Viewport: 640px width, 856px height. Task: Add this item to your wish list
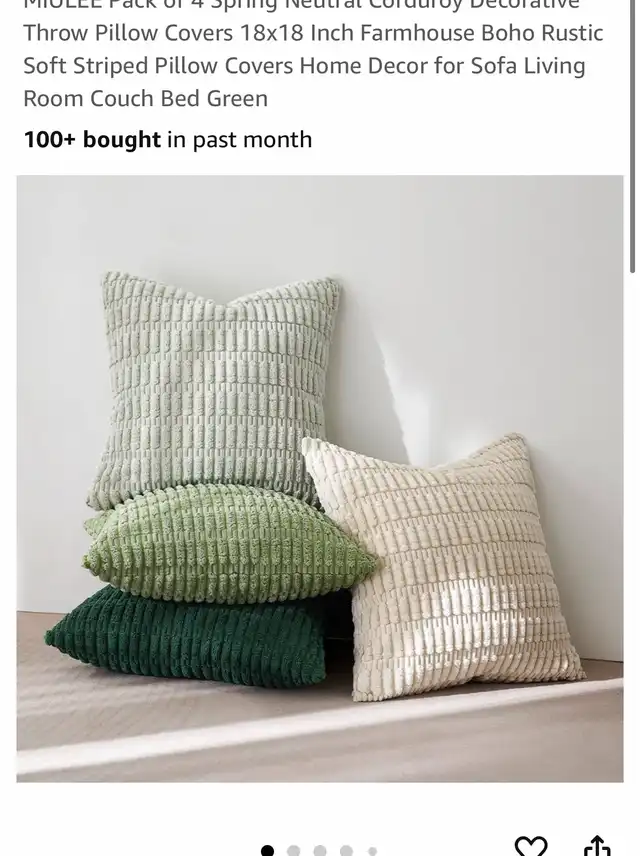pyautogui.click(x=531, y=846)
